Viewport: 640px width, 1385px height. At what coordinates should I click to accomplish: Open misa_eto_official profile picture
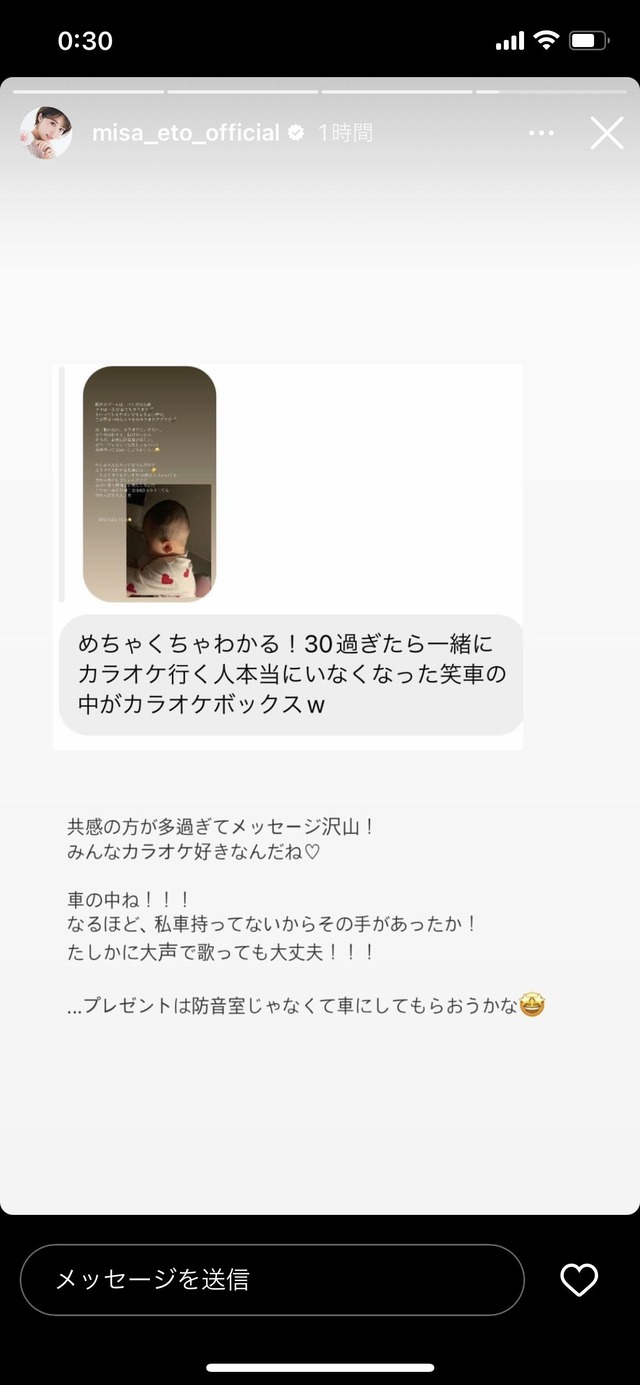point(46,132)
